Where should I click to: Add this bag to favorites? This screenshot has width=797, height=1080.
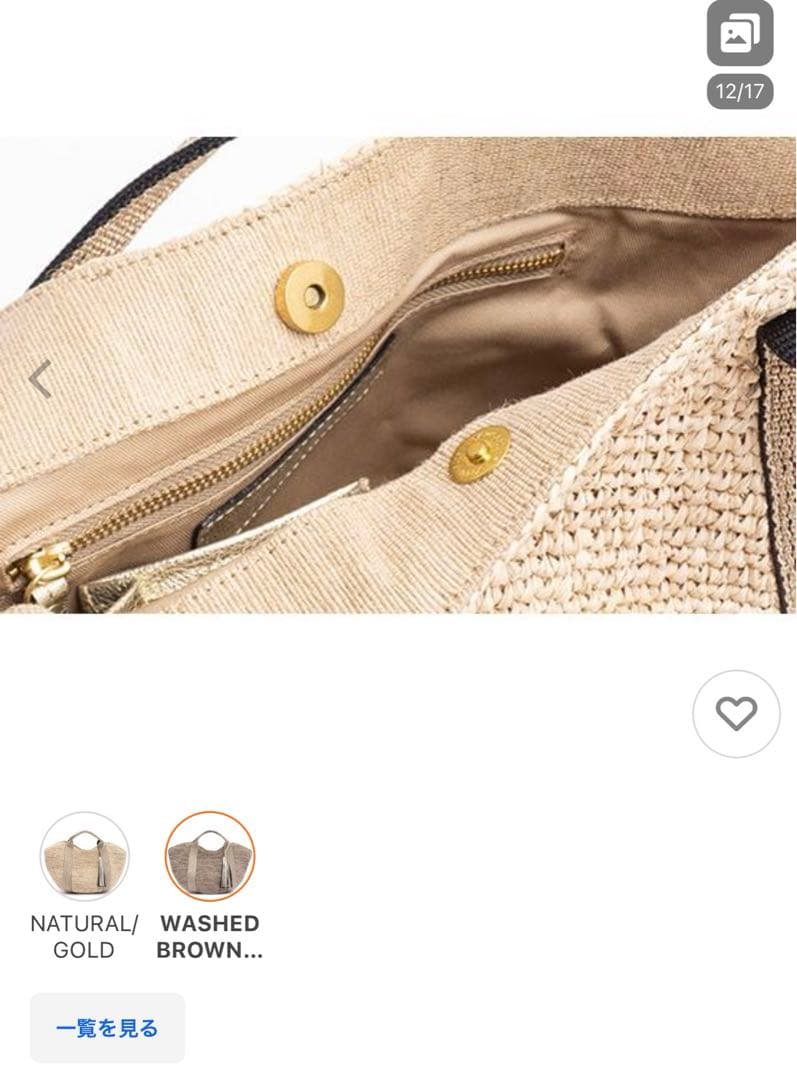(736, 714)
